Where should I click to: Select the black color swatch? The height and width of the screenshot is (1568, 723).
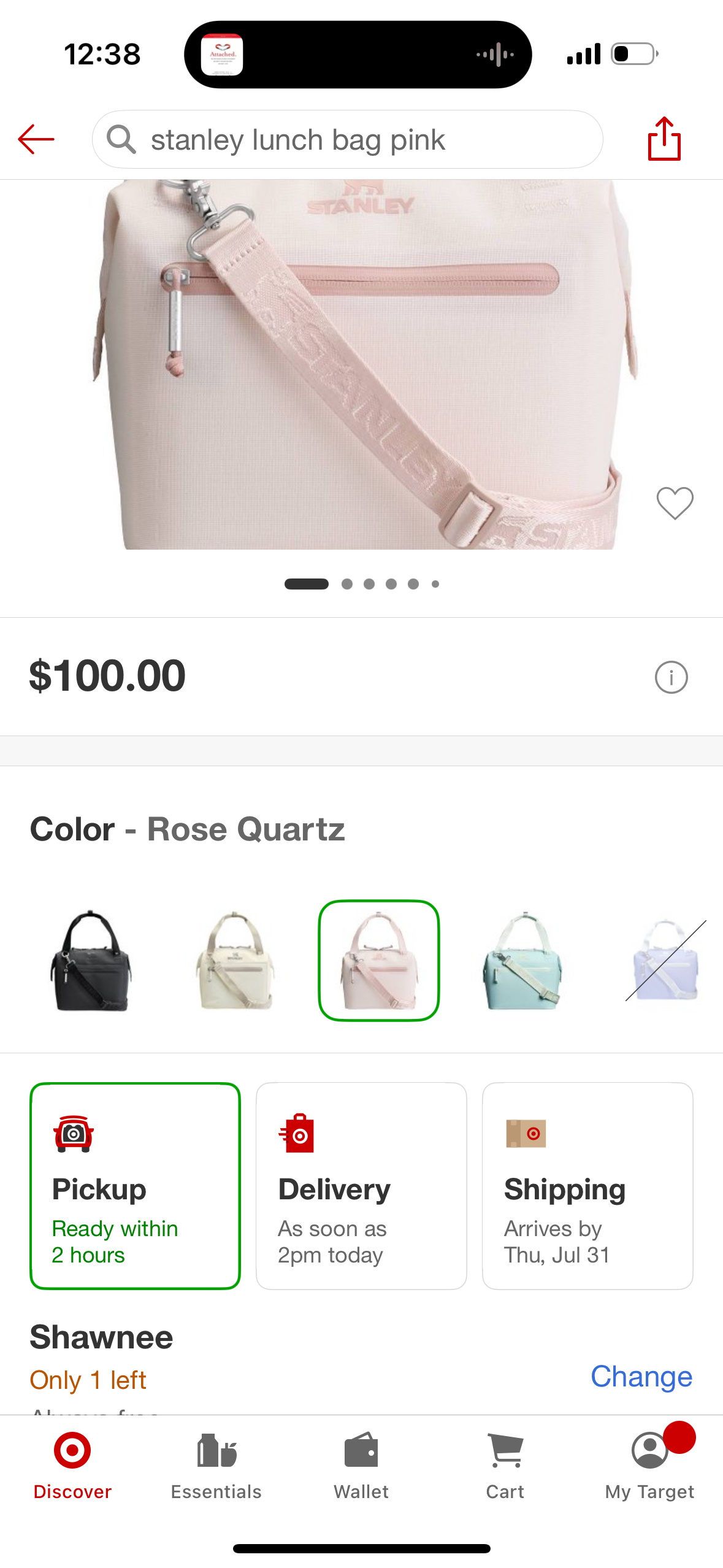[90, 961]
